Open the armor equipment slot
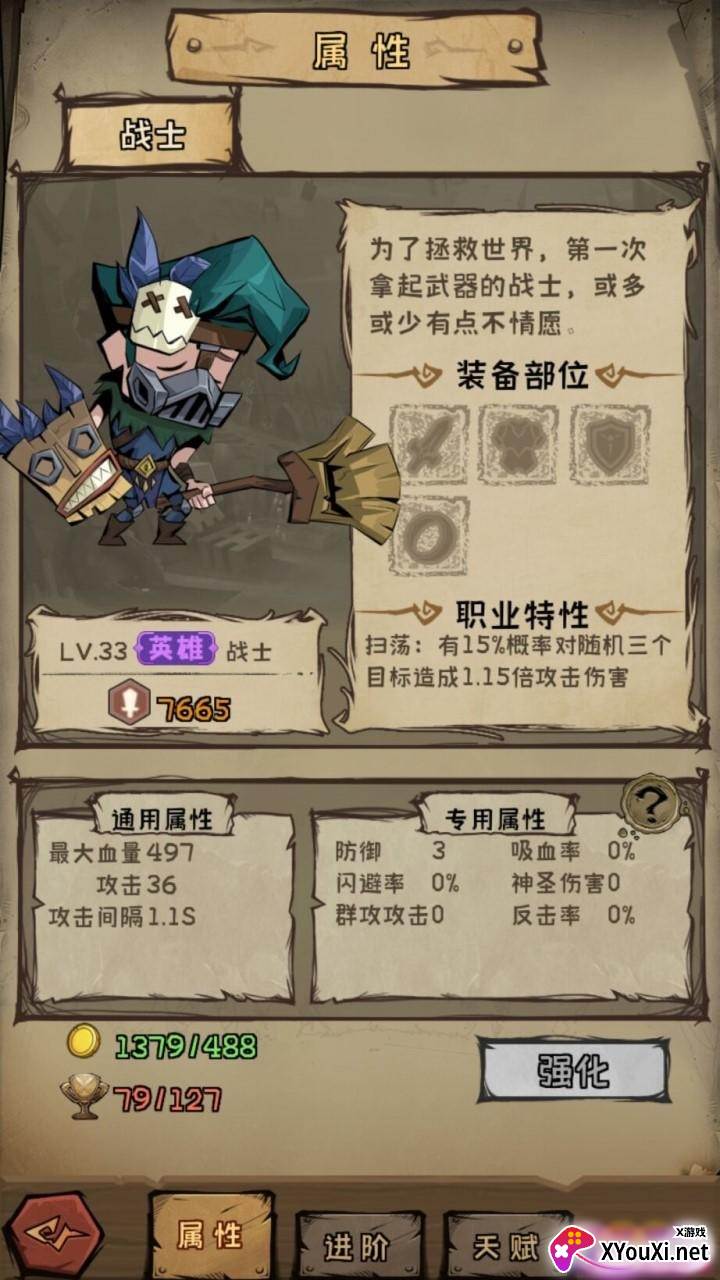720x1280 pixels. click(518, 443)
